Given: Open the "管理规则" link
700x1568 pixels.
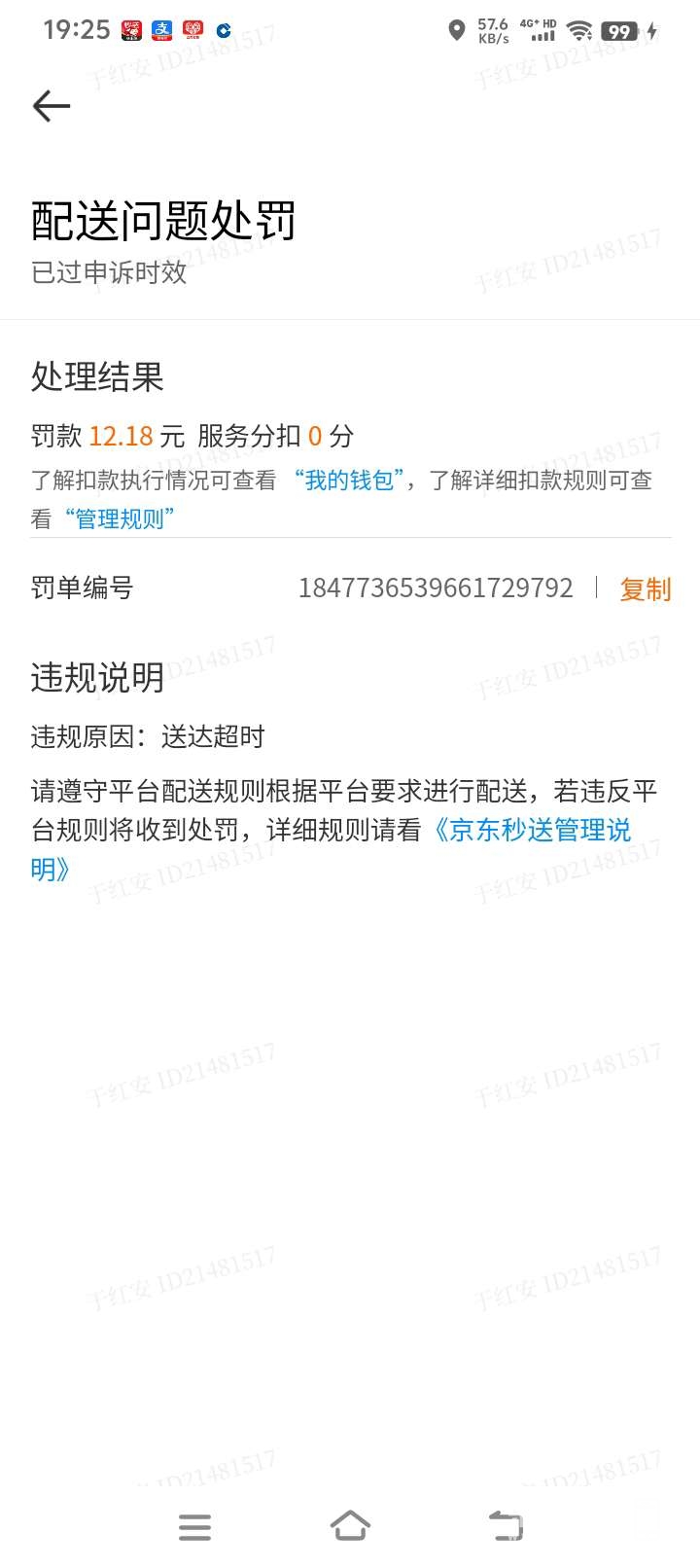Looking at the screenshot, I should point(119,519).
